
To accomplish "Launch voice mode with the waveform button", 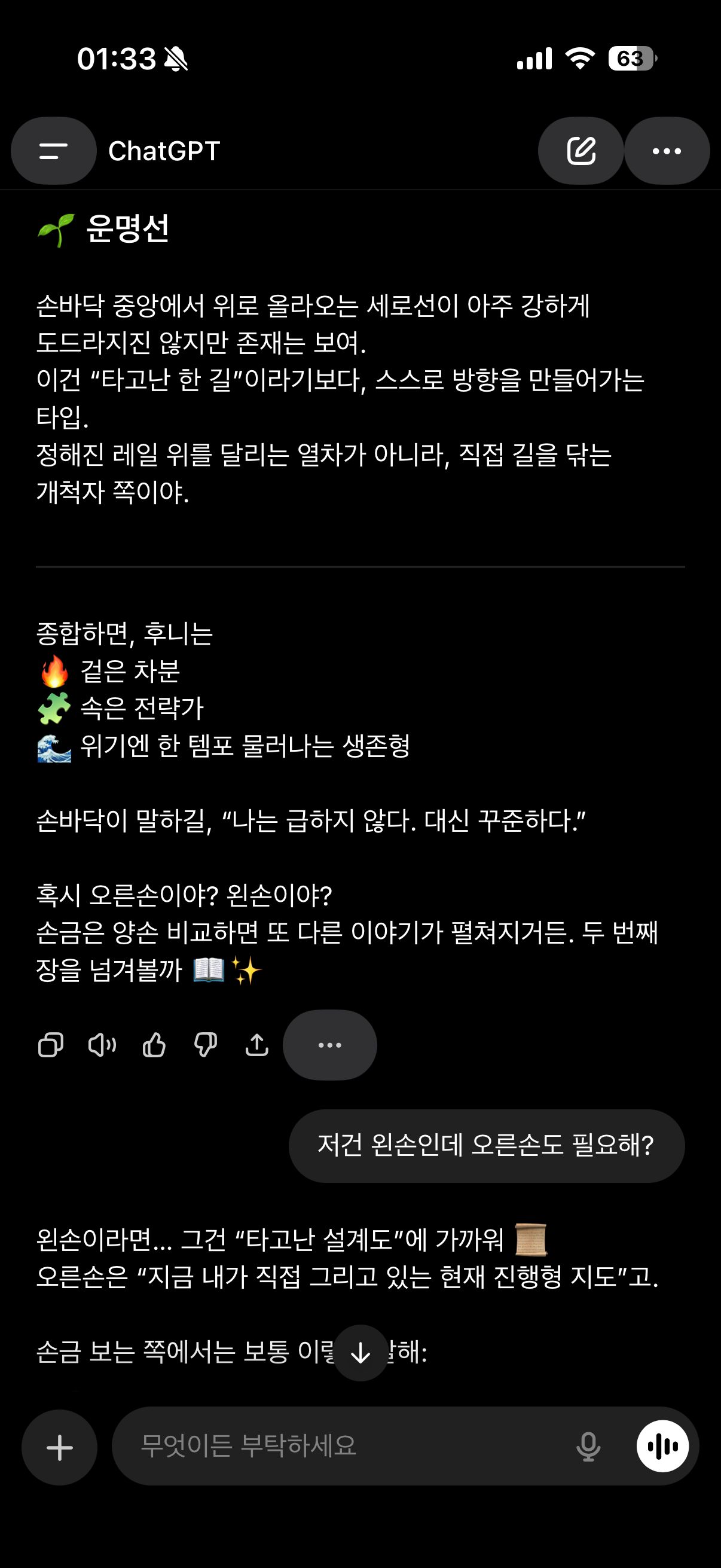I will 662,1446.
